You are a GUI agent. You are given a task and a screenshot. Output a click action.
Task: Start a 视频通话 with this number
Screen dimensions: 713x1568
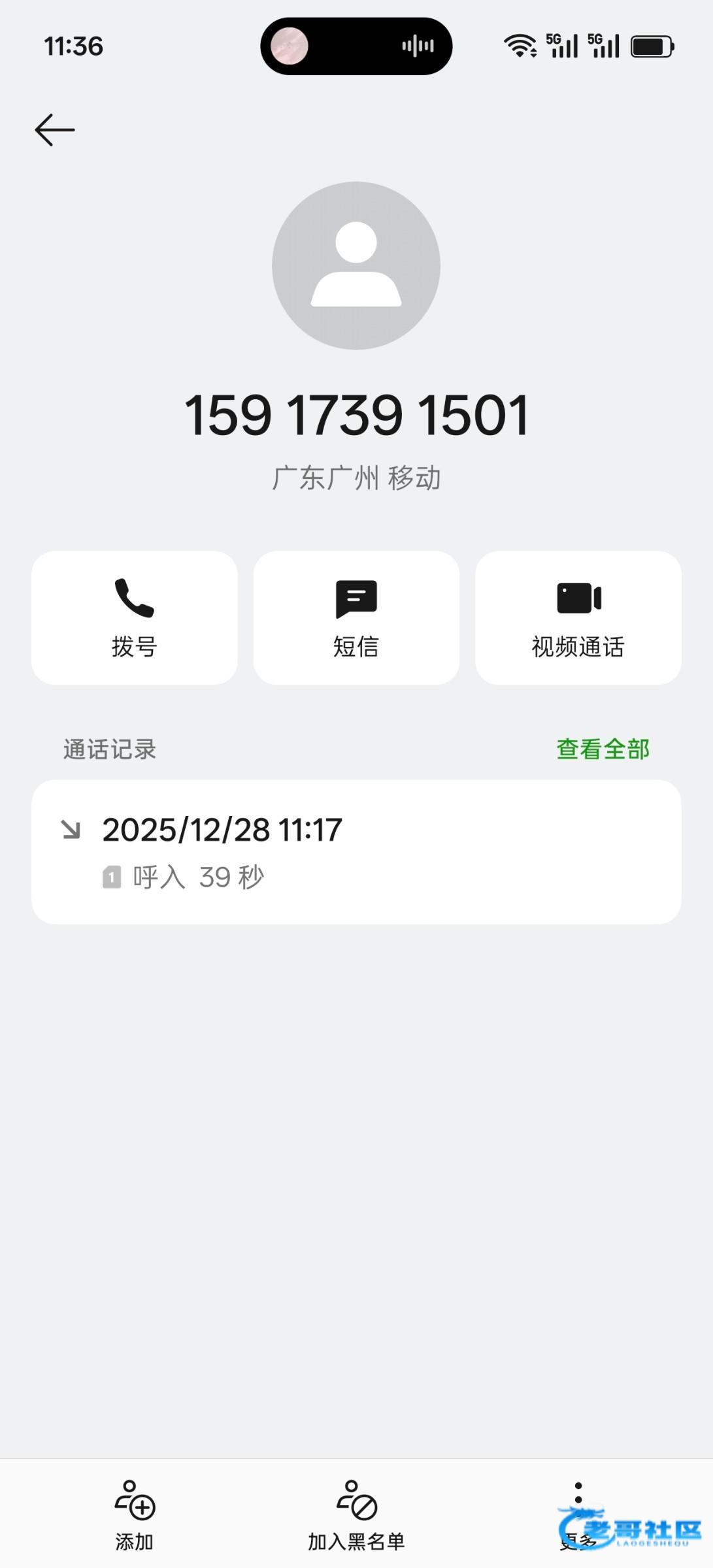click(578, 618)
